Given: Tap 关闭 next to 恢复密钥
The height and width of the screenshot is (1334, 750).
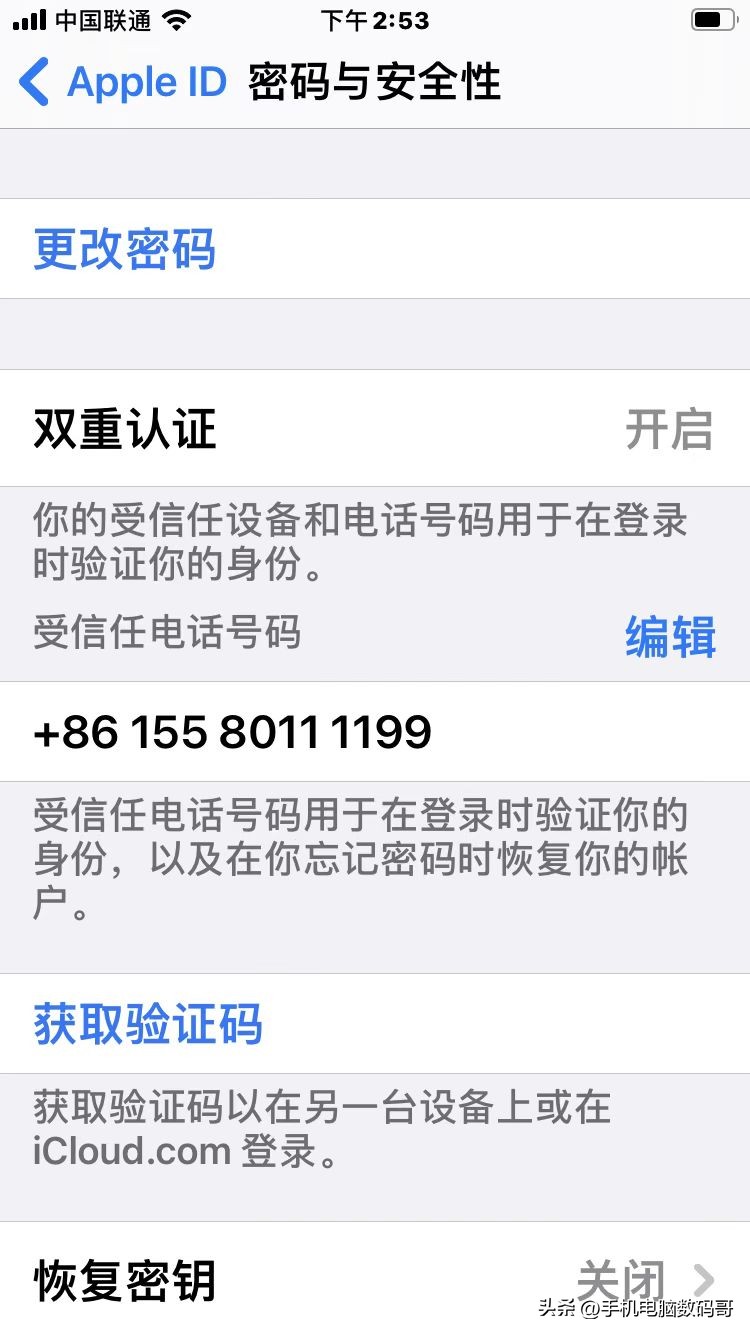Looking at the screenshot, I should [x=622, y=1278].
